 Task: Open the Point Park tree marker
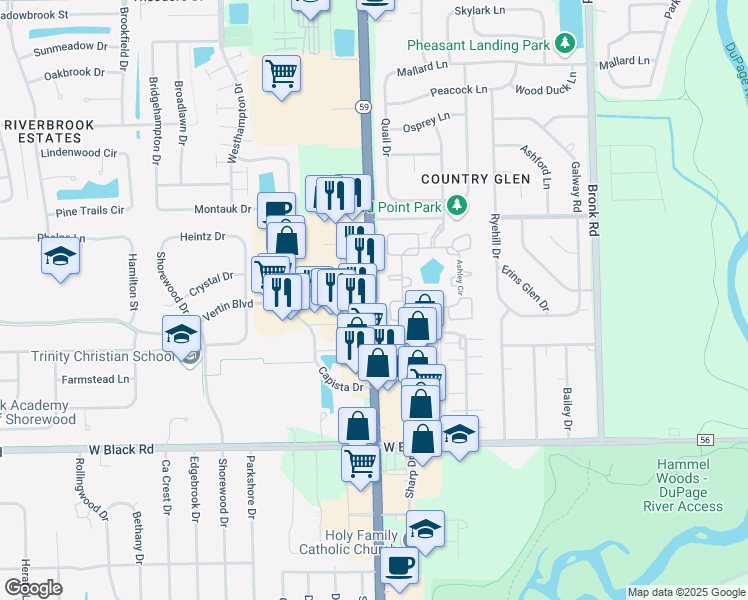coord(457,205)
